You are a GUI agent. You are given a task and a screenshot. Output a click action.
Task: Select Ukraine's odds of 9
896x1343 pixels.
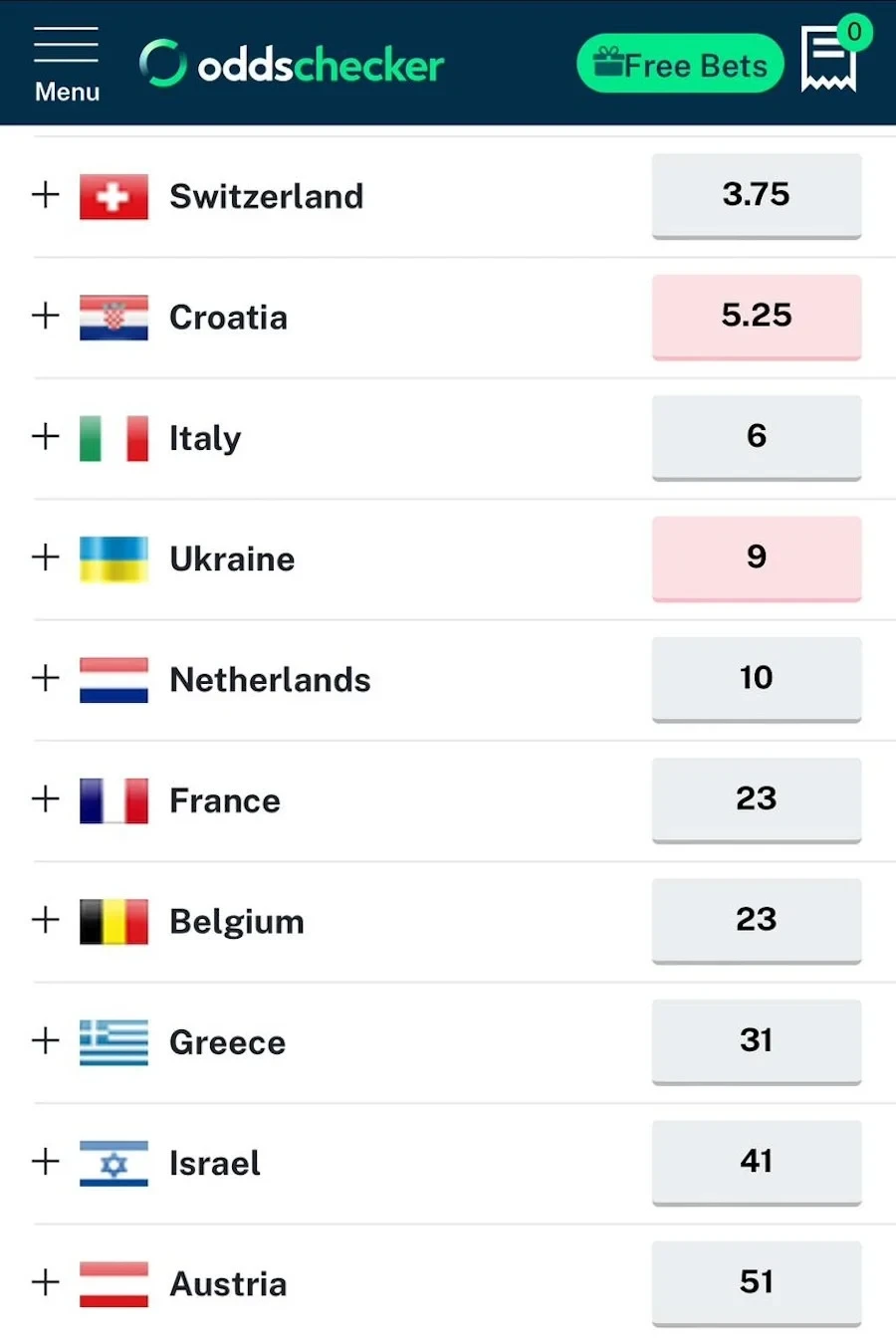point(756,560)
